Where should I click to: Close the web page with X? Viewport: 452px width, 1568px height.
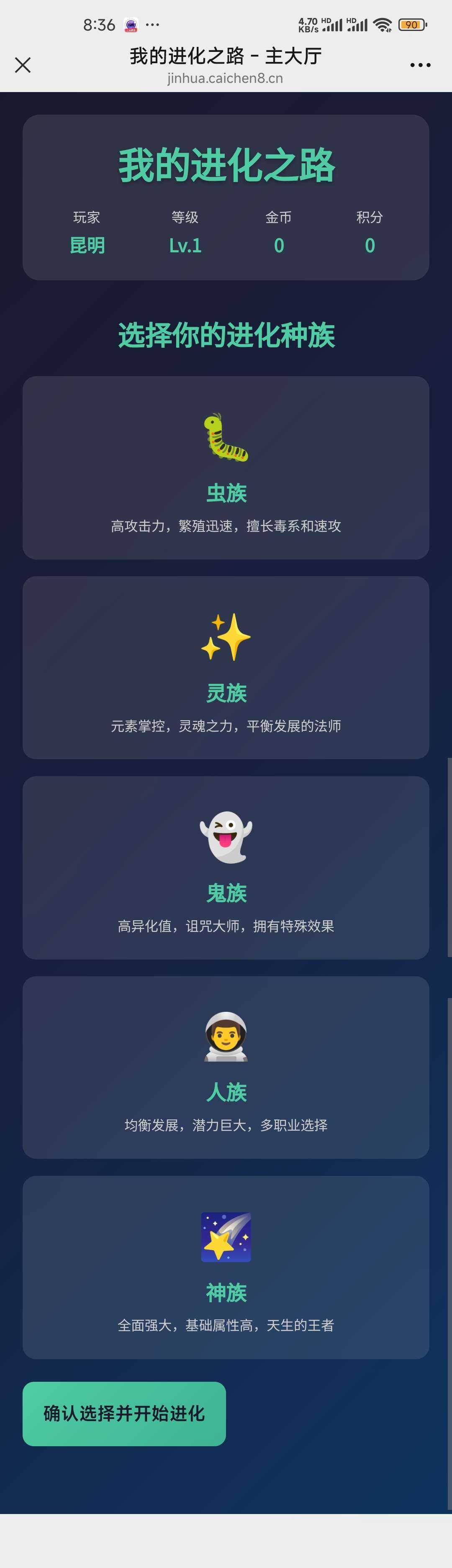(x=23, y=65)
